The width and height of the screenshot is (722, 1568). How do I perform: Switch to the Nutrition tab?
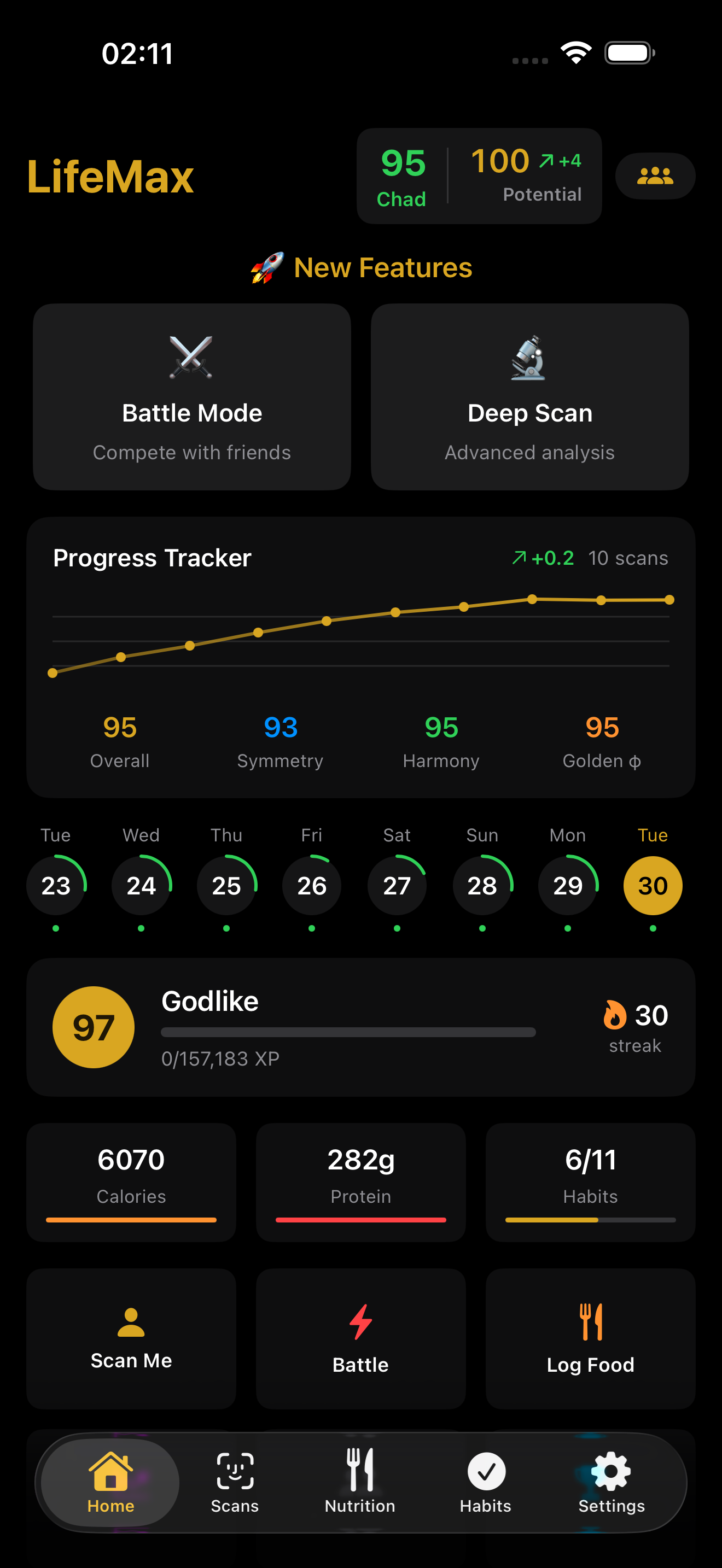point(360,1482)
